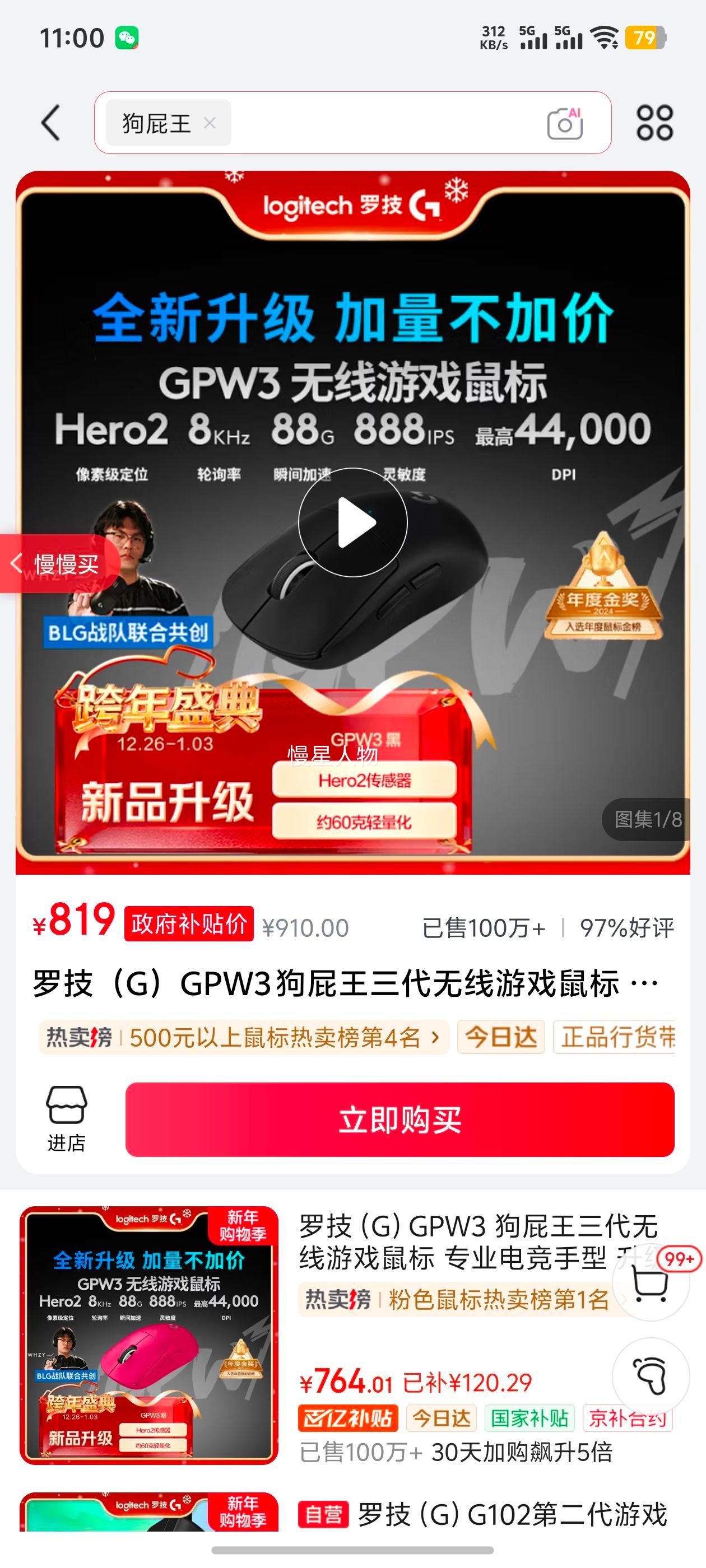Image resolution: width=706 pixels, height=1568 pixels.
Task: Expand the 500元以上鼠标热卖榜 ranking
Action: [244, 1038]
